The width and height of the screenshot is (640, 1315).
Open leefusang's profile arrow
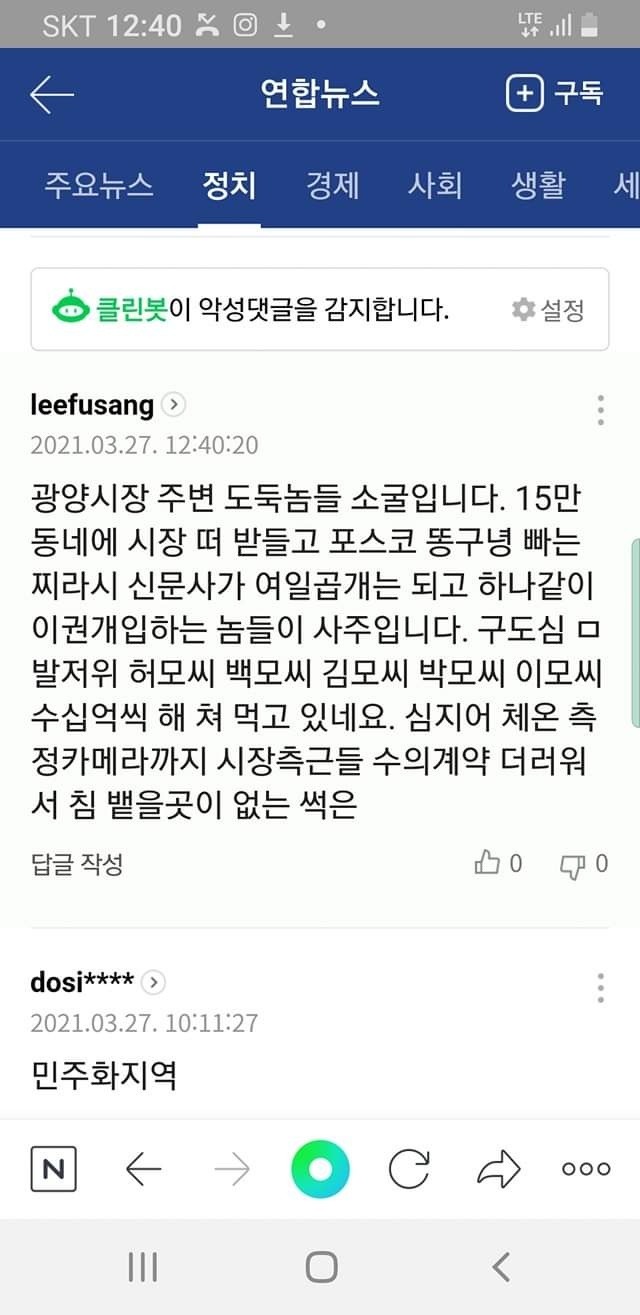coord(173,405)
